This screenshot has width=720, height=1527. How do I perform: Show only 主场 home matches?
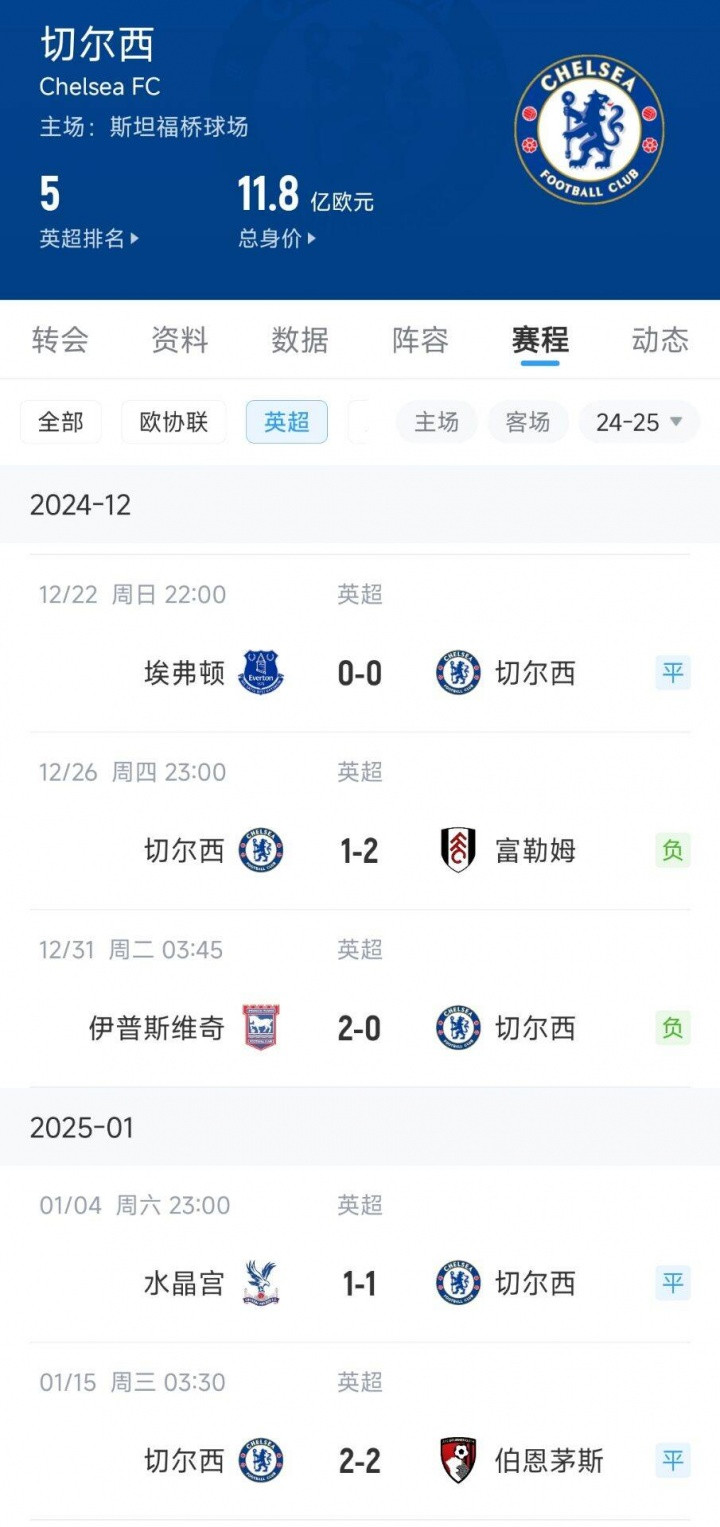pyautogui.click(x=437, y=422)
